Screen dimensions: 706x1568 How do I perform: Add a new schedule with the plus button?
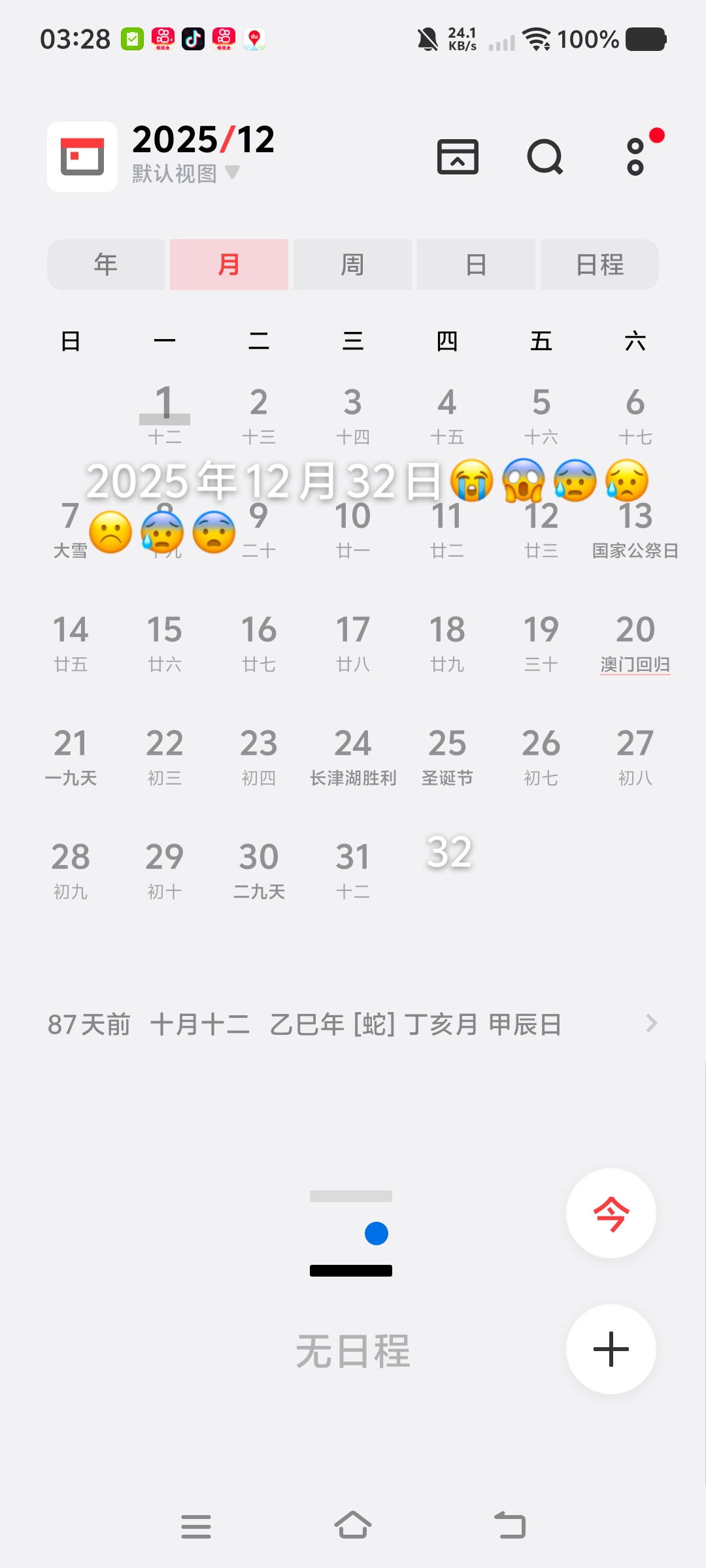(x=611, y=1349)
